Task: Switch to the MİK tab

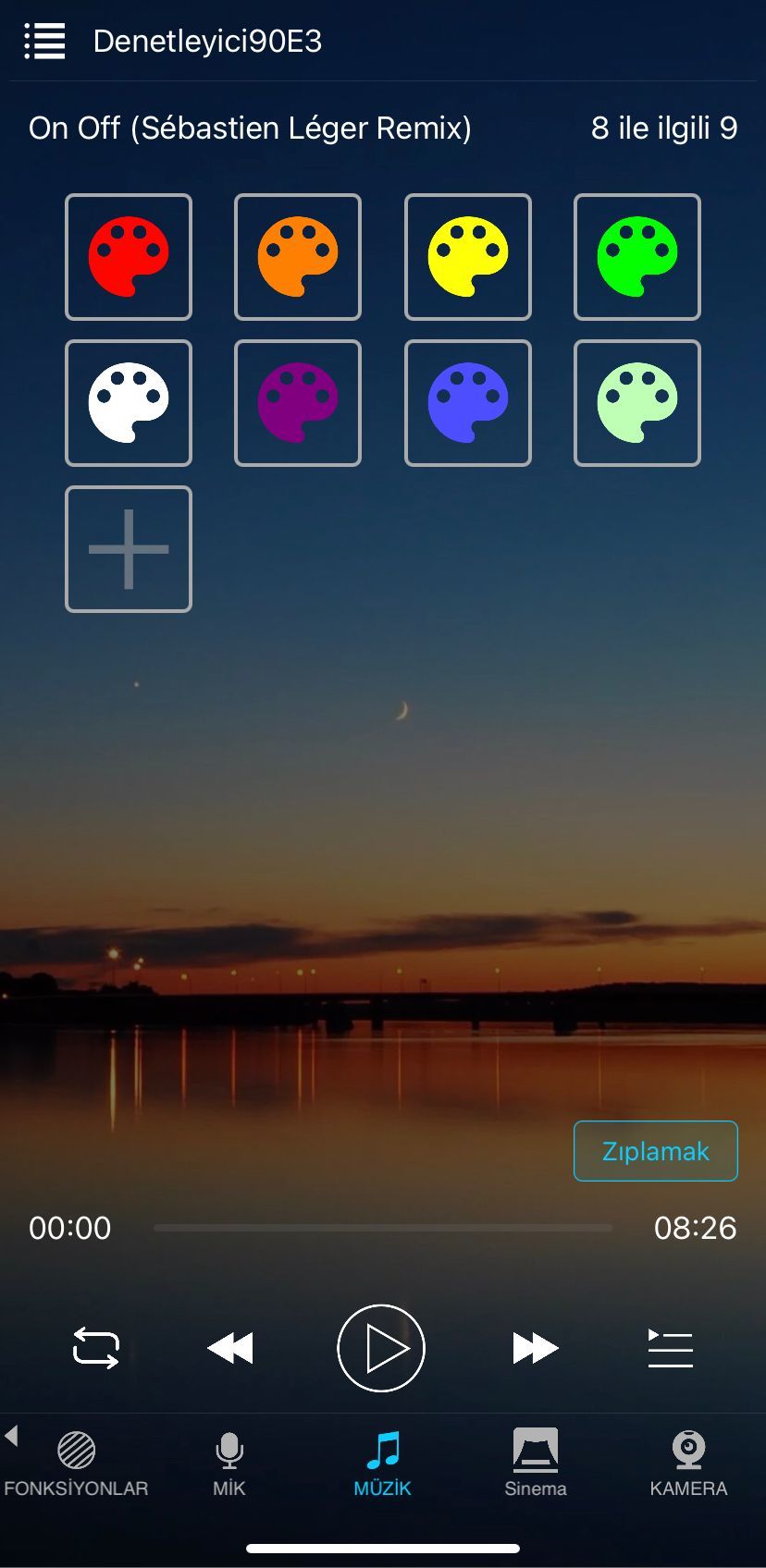Action: coord(229,1463)
